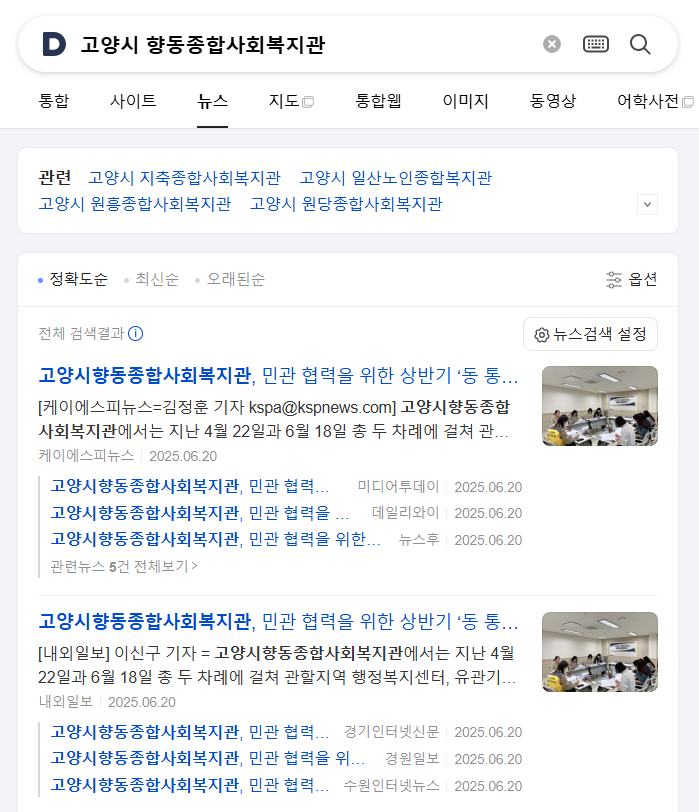Viewport: 699px width, 812px height.
Task: Clear the search query text
Action: (x=552, y=44)
